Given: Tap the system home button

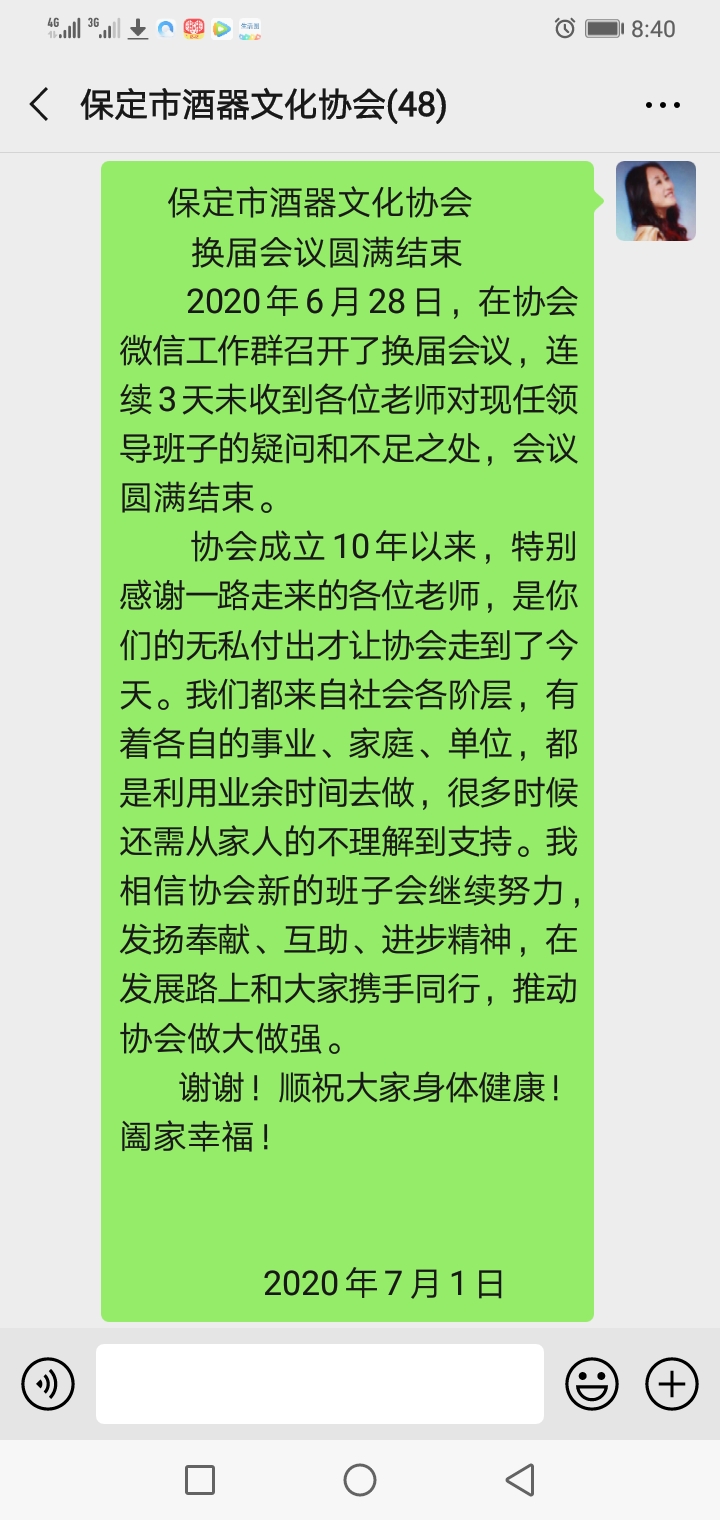Looking at the screenshot, I should click(360, 1480).
